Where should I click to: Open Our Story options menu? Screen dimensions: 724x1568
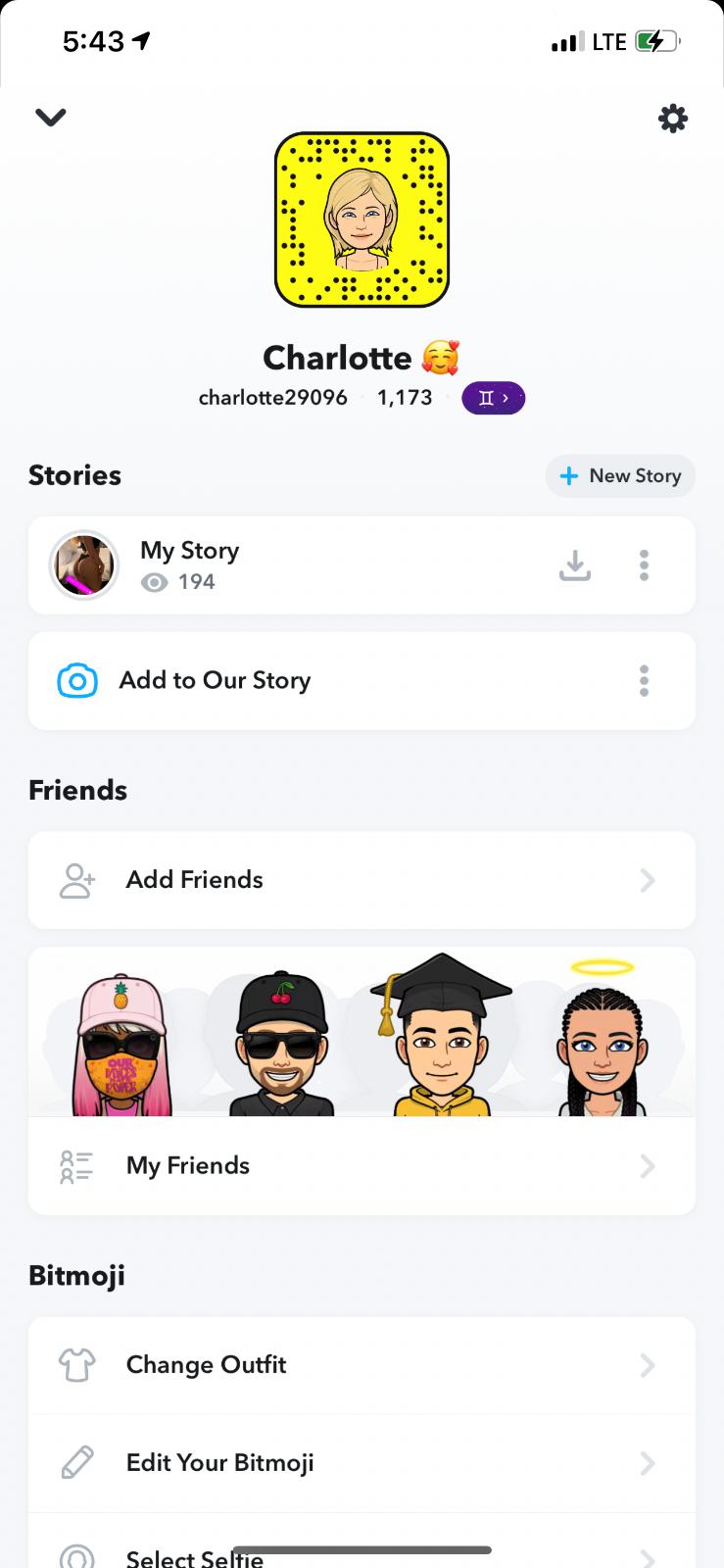click(x=644, y=680)
